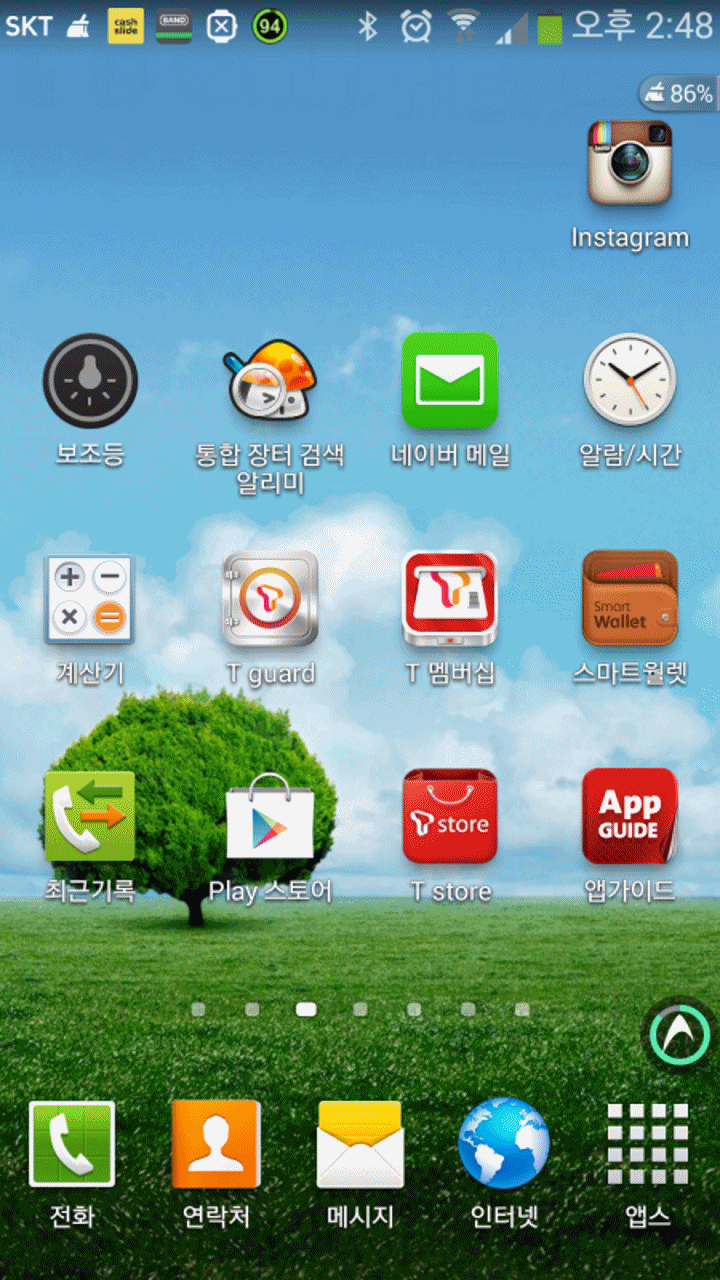The height and width of the screenshot is (1280, 720).
Task: Tap the floating green arrow button
Action: 679,1035
